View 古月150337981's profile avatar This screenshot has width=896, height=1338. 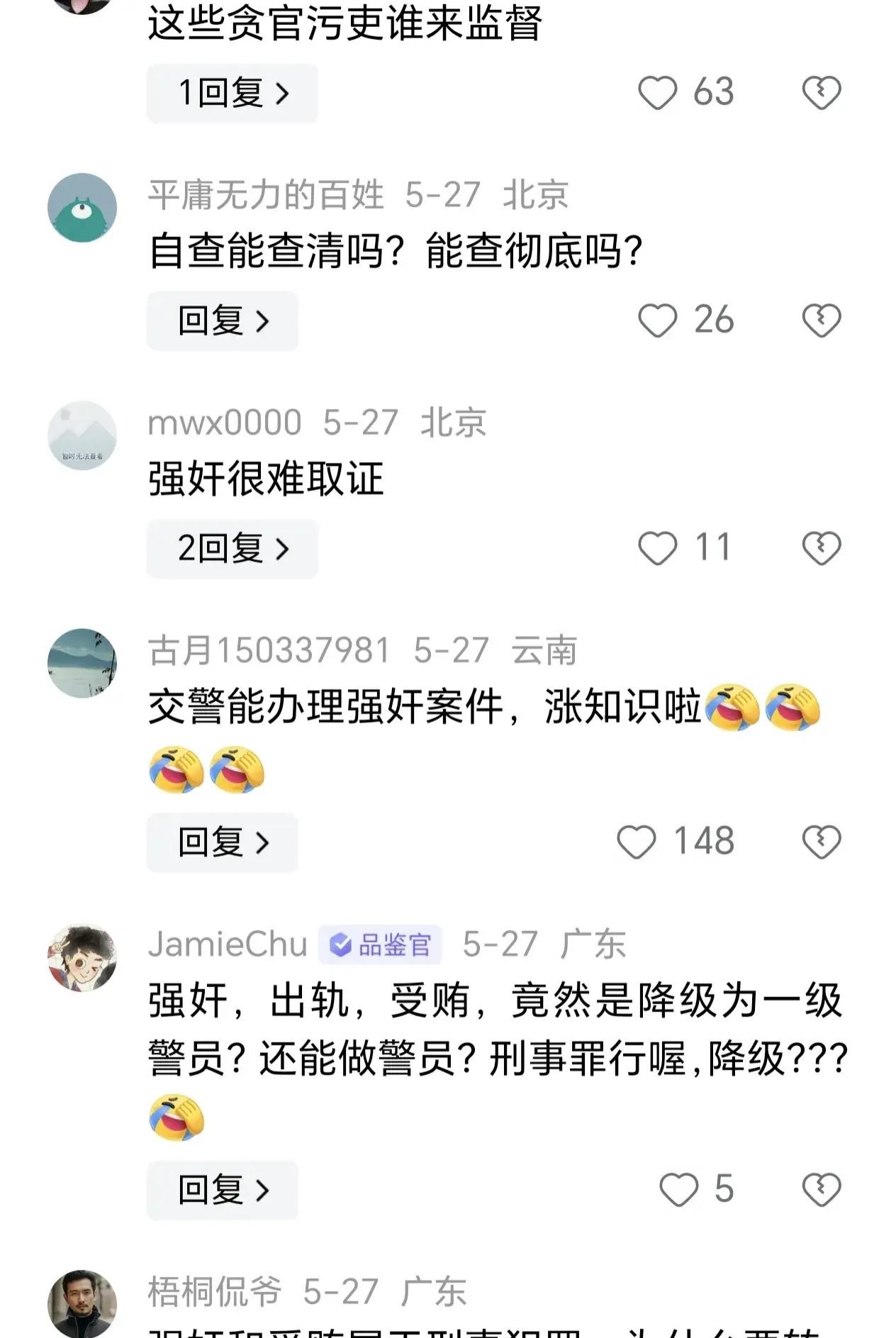click(x=82, y=663)
